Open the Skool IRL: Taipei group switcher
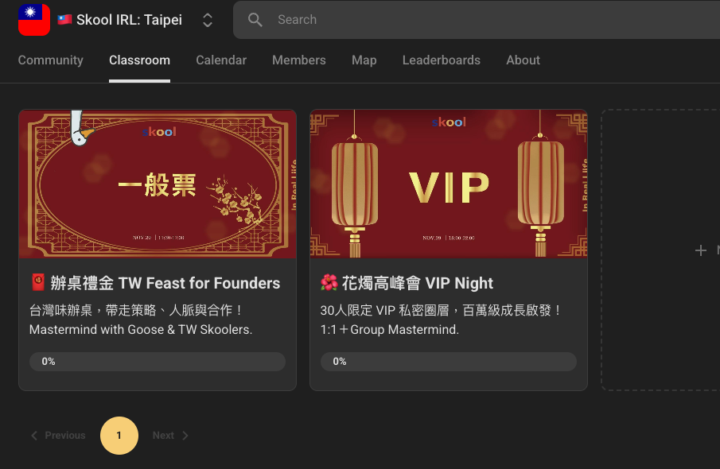 coord(207,20)
